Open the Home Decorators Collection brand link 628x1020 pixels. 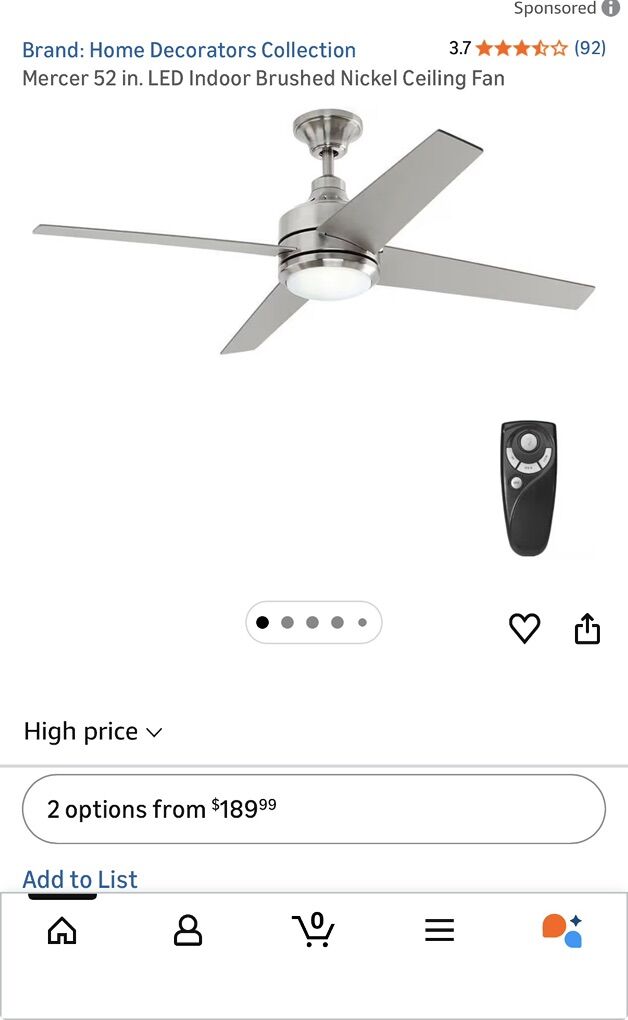click(x=189, y=50)
